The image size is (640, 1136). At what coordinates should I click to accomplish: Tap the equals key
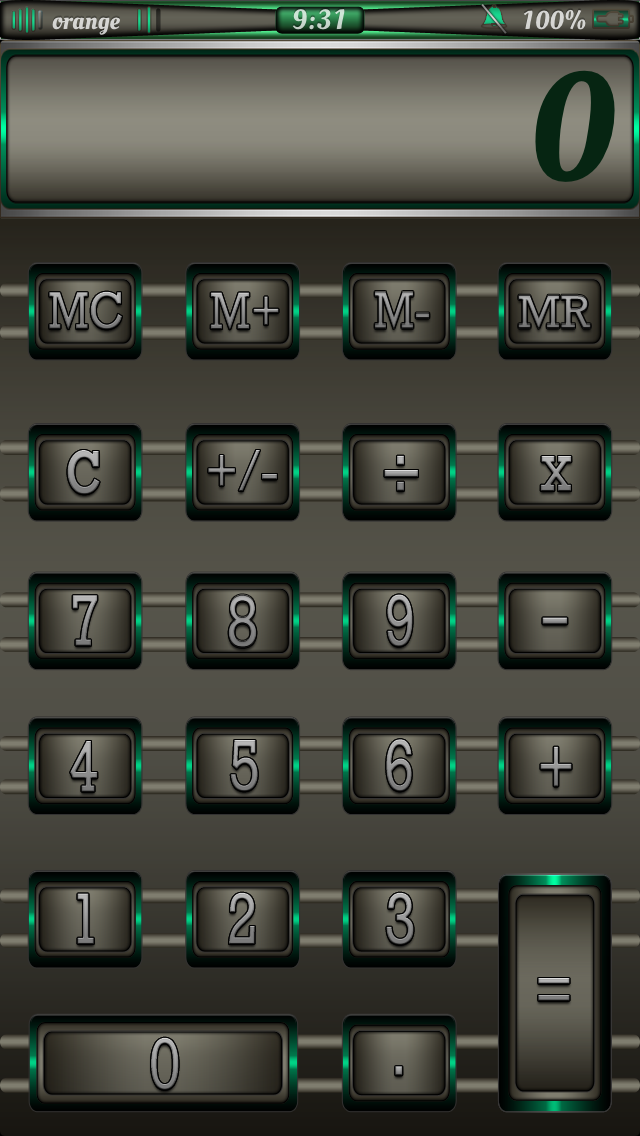554,993
